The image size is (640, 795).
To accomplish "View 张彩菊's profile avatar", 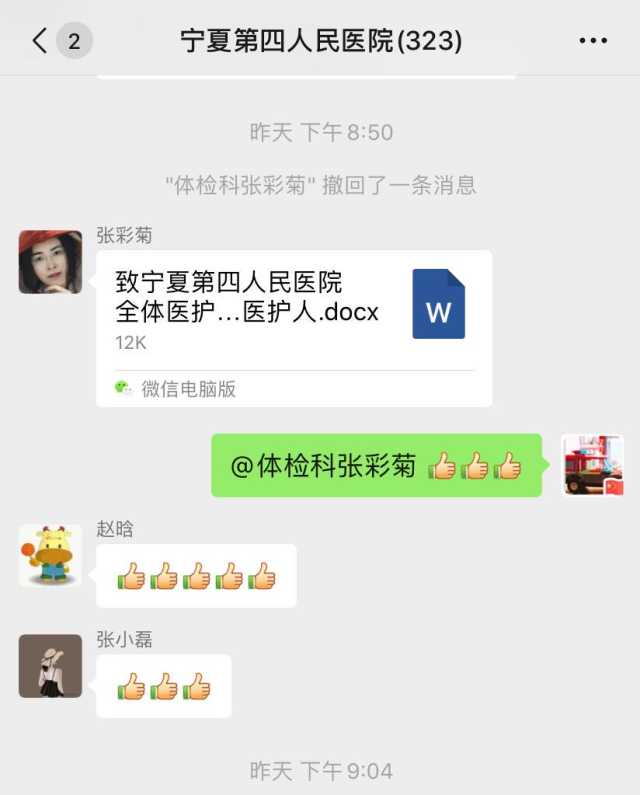I will [x=50, y=262].
